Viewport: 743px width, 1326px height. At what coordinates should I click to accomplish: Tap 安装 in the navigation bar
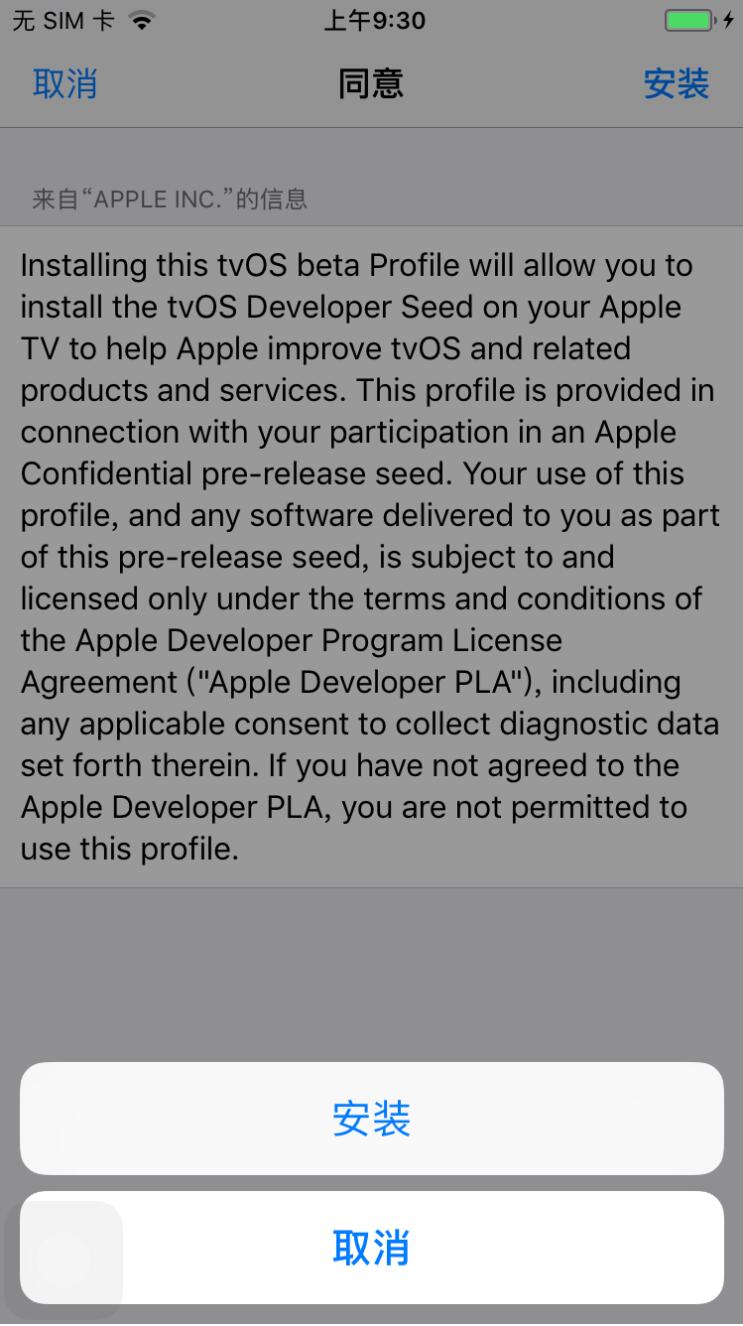tap(676, 84)
